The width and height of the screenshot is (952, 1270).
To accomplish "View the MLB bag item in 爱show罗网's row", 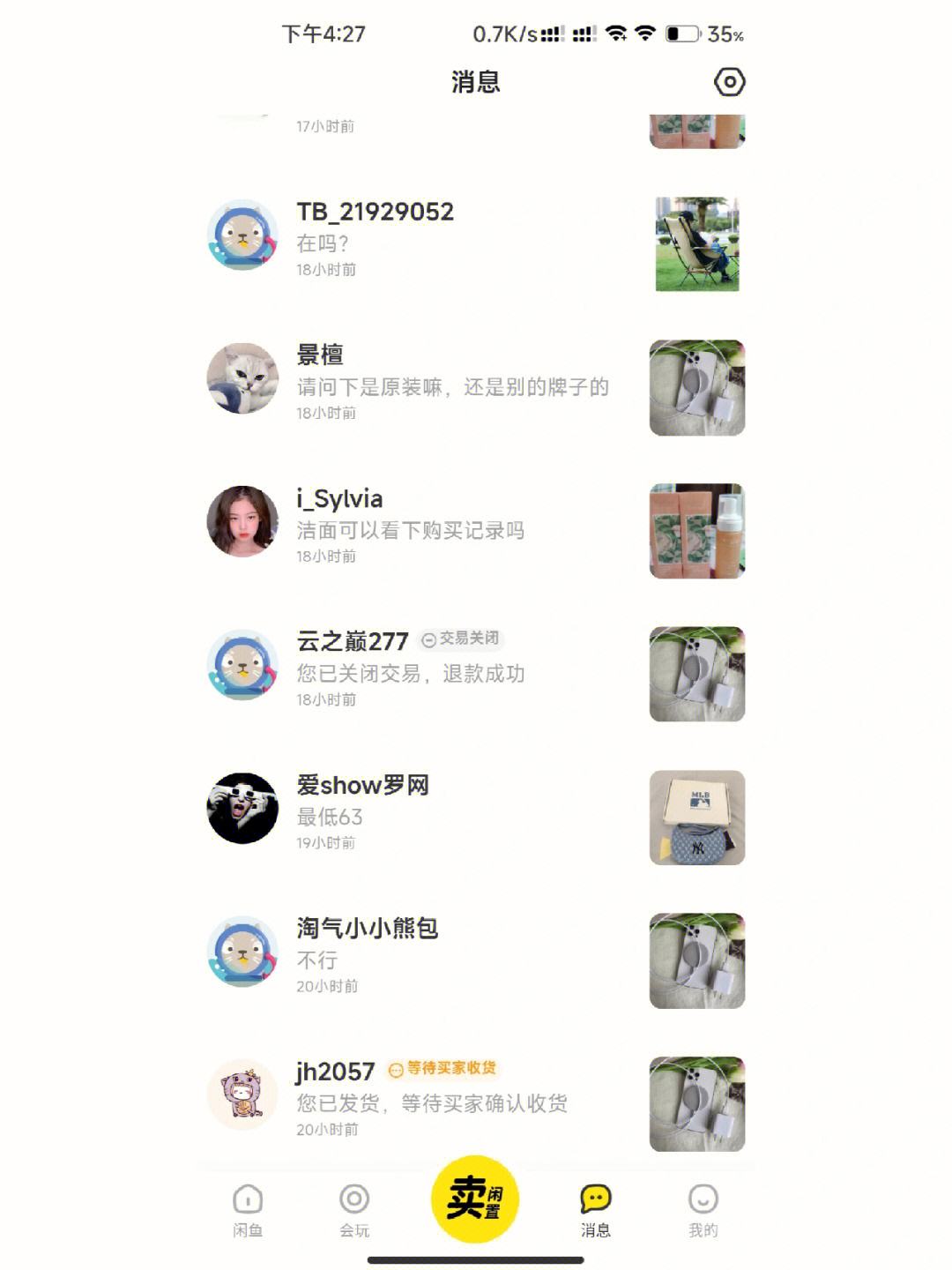I will coord(696,818).
